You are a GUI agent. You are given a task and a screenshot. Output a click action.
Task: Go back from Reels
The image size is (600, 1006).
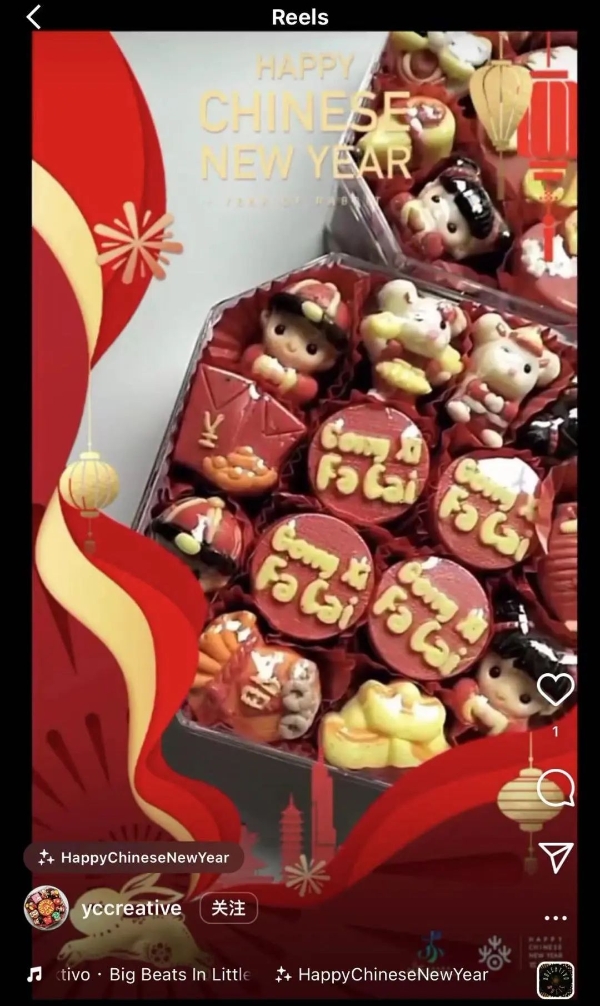click(x=34, y=17)
